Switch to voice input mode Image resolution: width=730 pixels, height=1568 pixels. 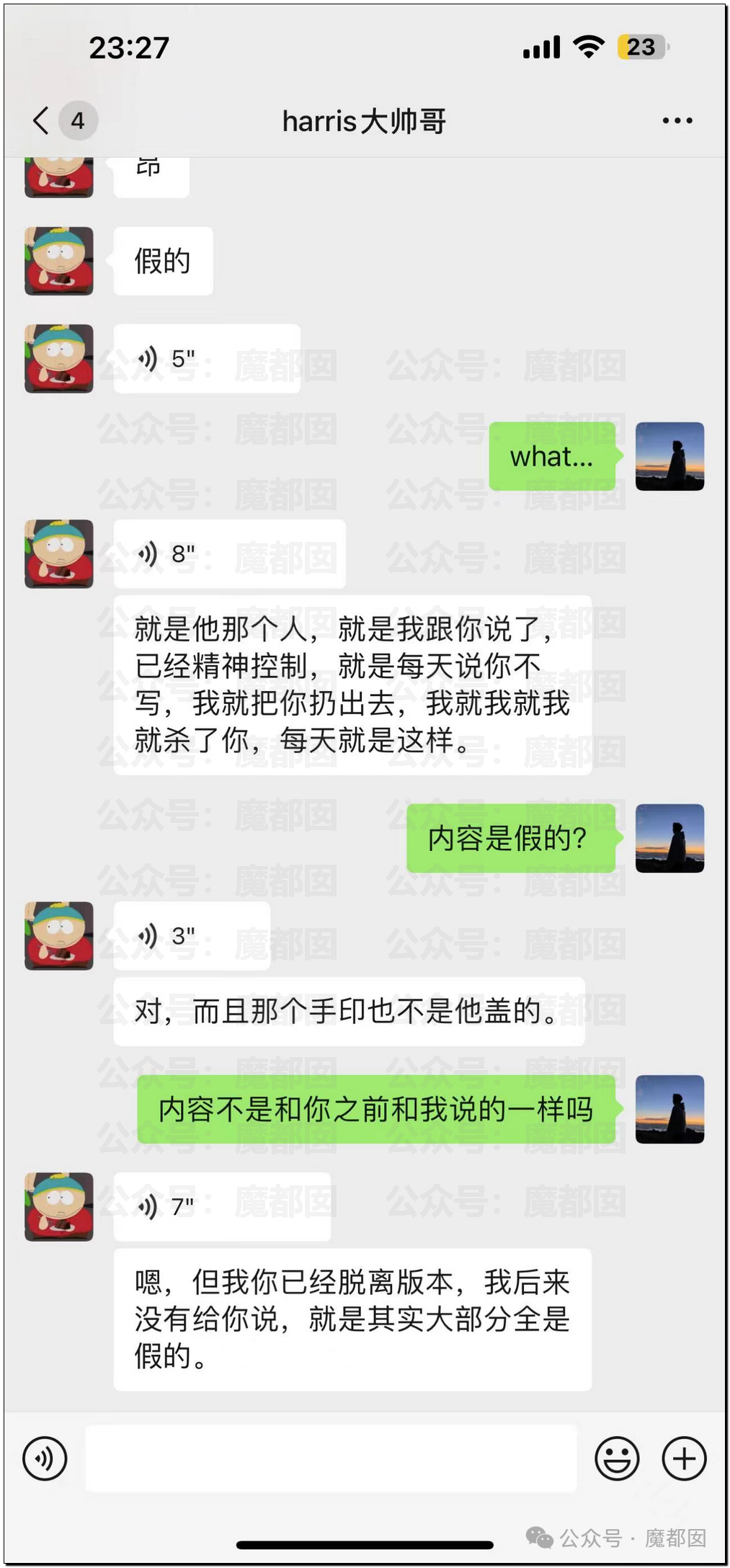(x=45, y=1458)
